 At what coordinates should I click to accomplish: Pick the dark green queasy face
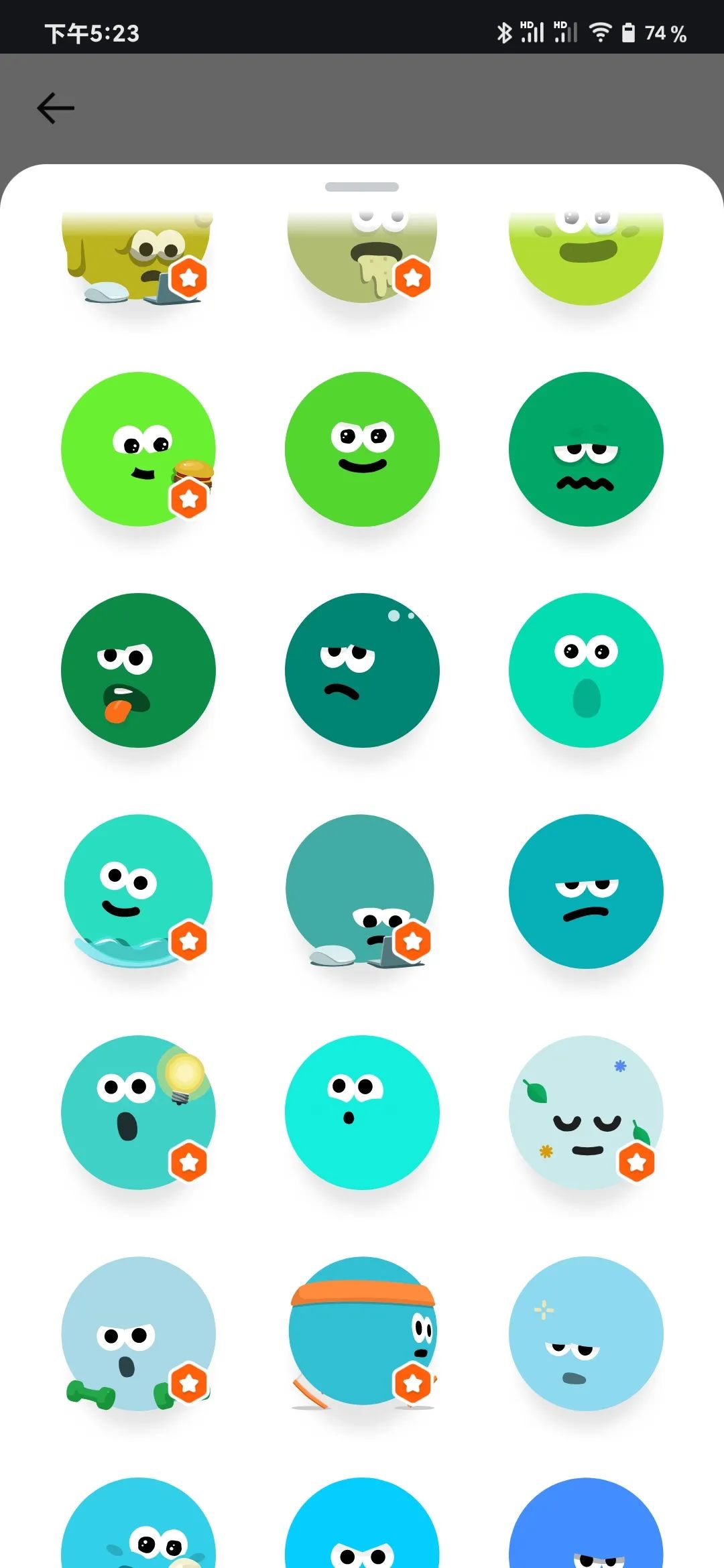coord(586,449)
